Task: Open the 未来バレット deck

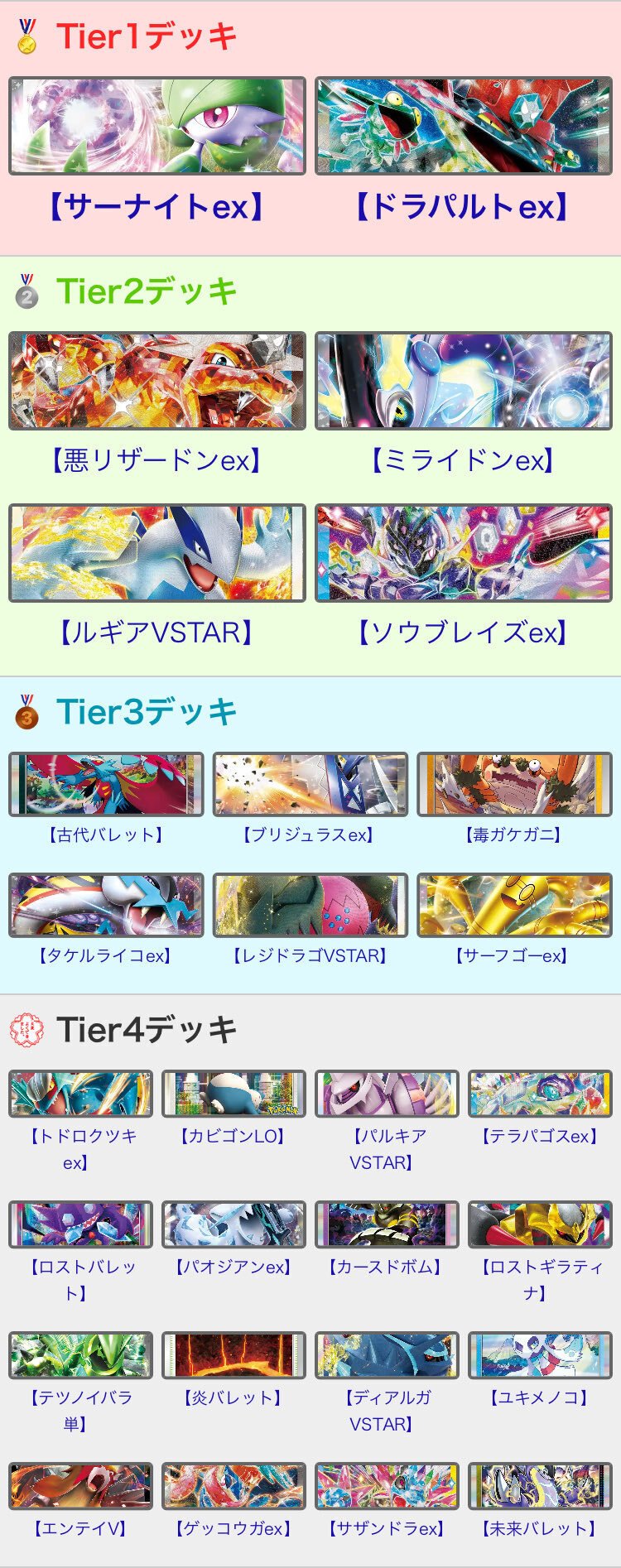Action: (540, 1486)
